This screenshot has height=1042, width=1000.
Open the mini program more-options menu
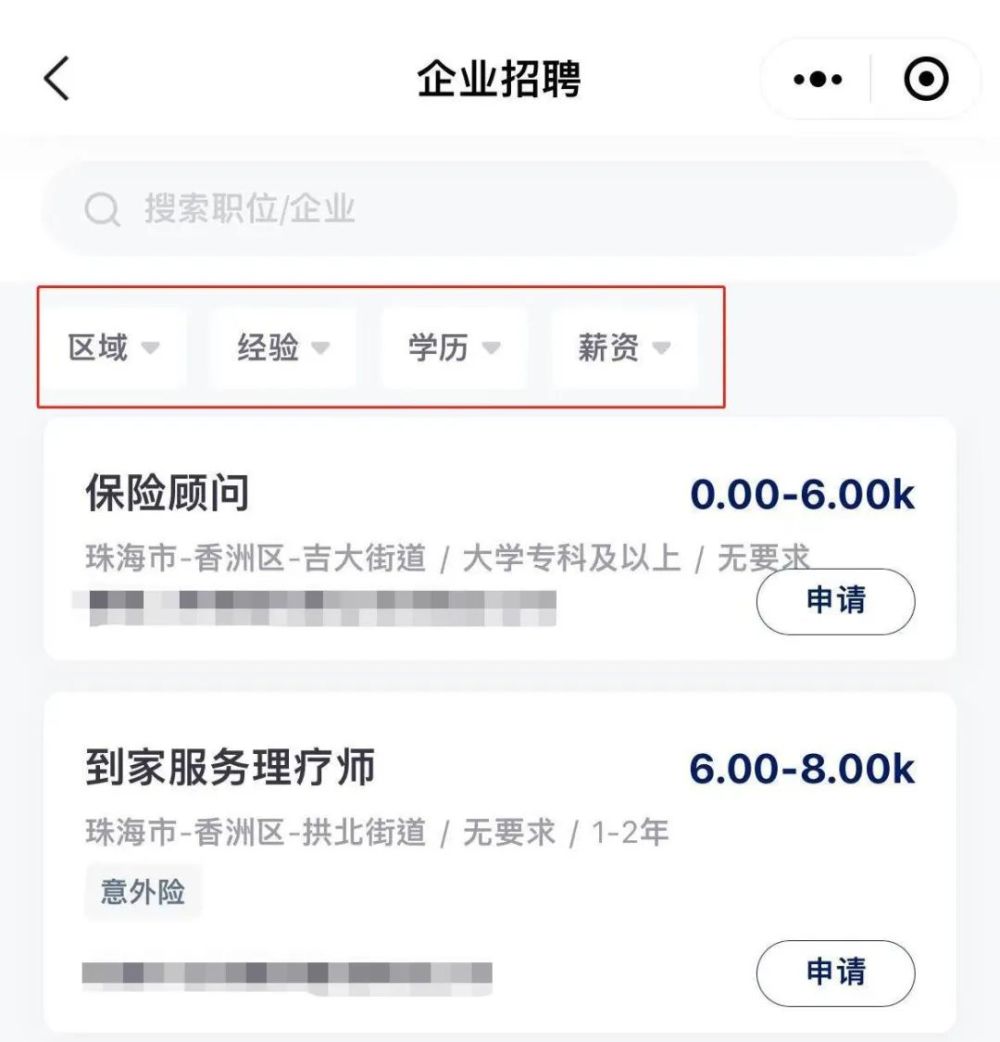[x=818, y=80]
